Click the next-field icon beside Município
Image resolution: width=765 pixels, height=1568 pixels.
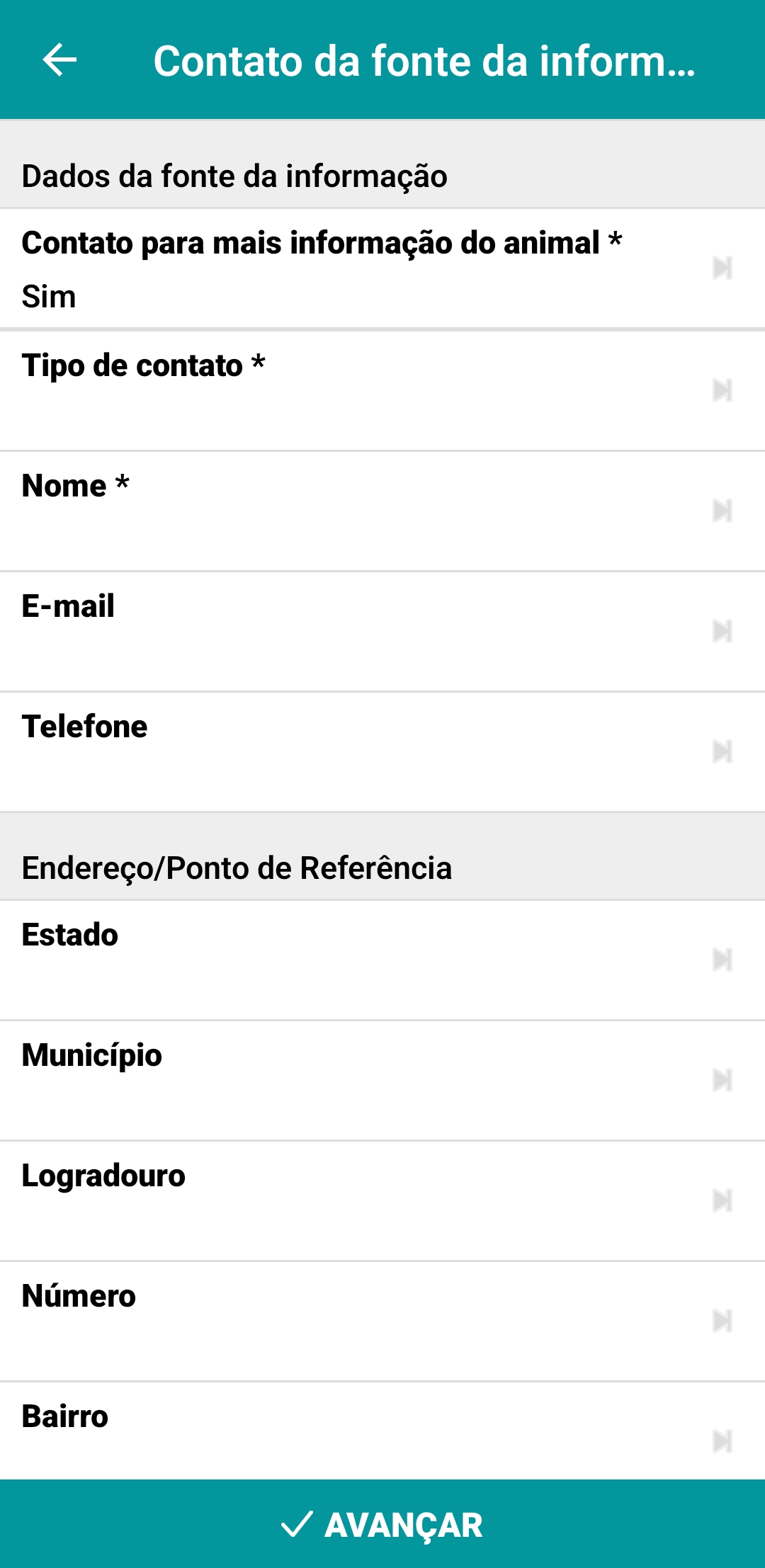click(722, 1080)
